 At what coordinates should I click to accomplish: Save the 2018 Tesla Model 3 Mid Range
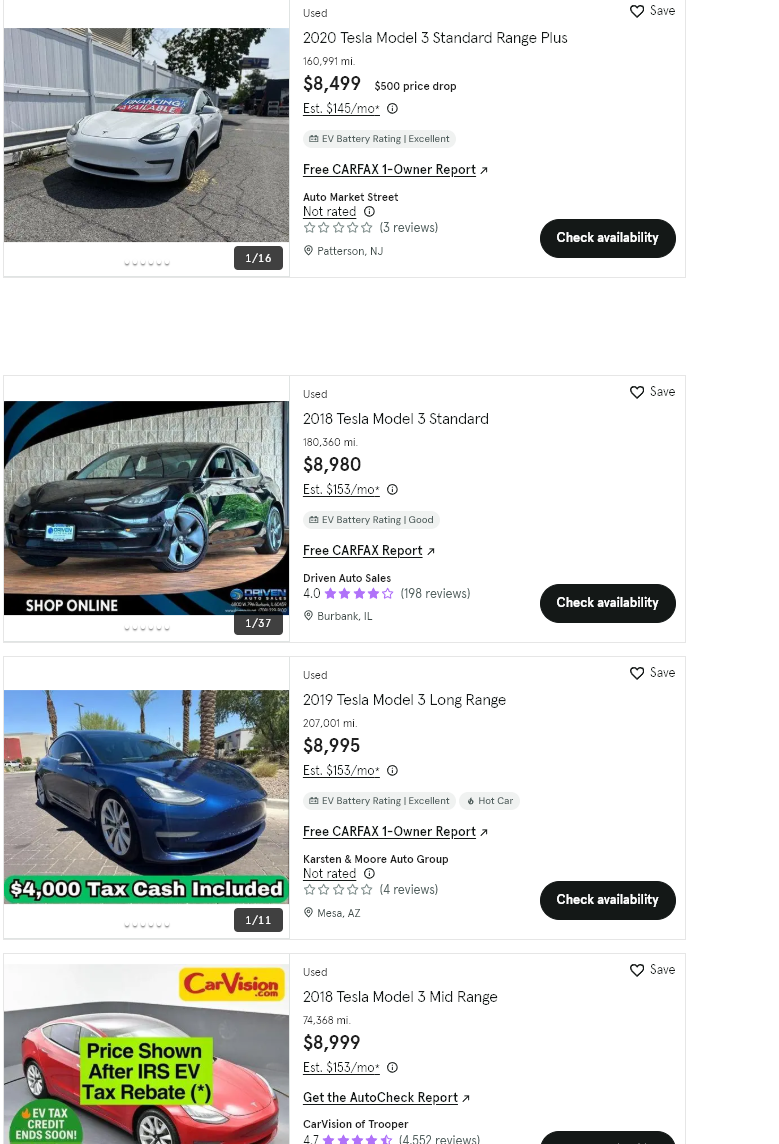(x=652, y=970)
